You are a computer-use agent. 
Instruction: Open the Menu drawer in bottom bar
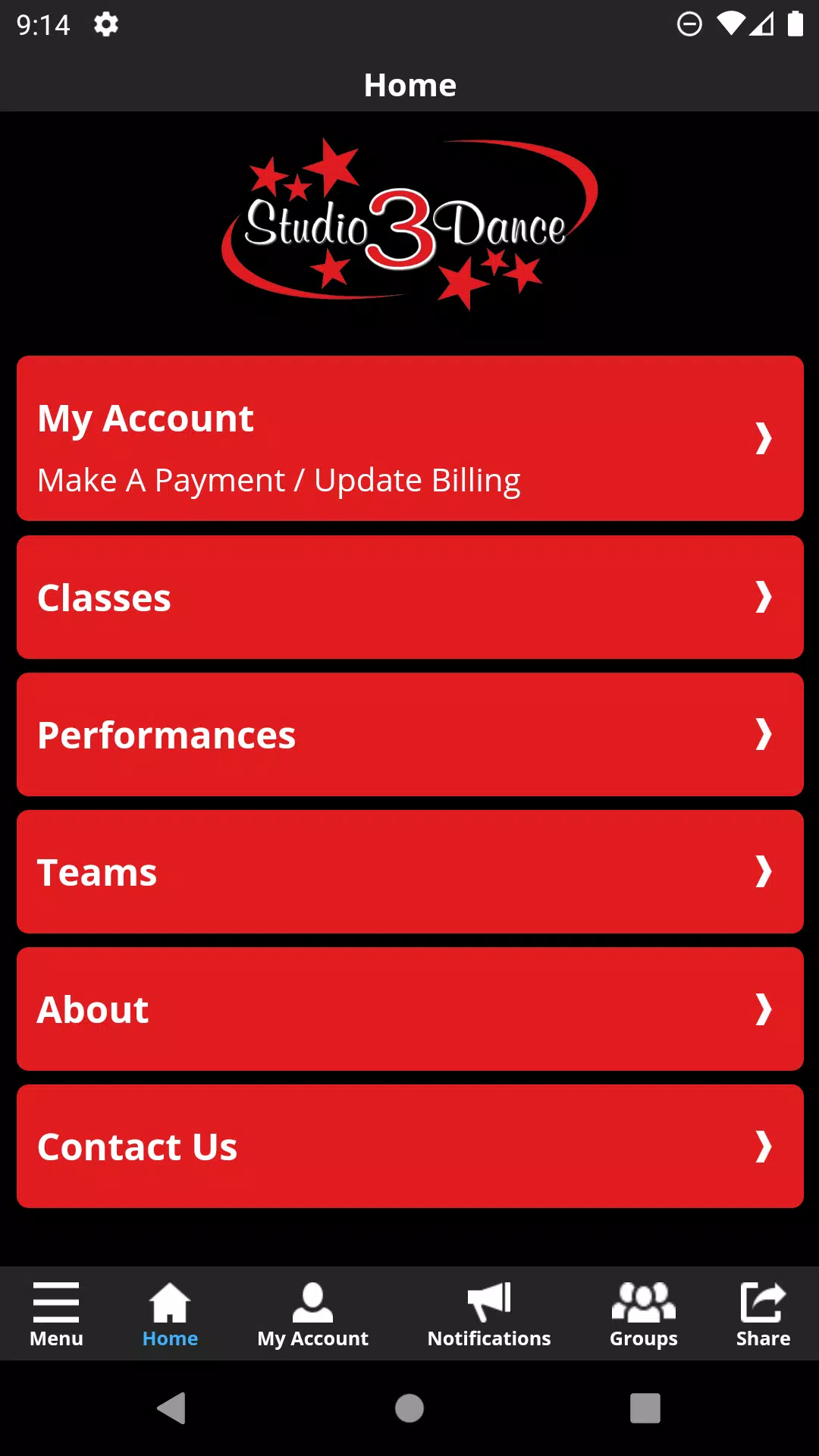coord(56,1314)
